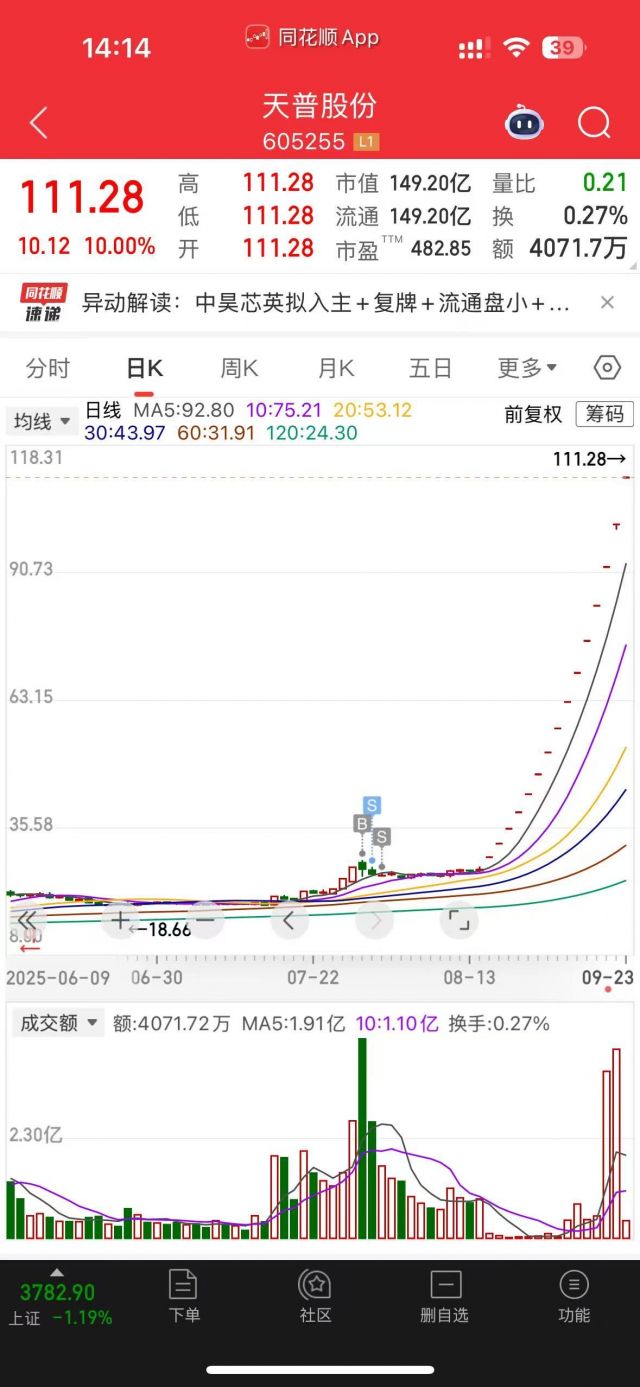Open the 社区 community section

[x=315, y=1296]
